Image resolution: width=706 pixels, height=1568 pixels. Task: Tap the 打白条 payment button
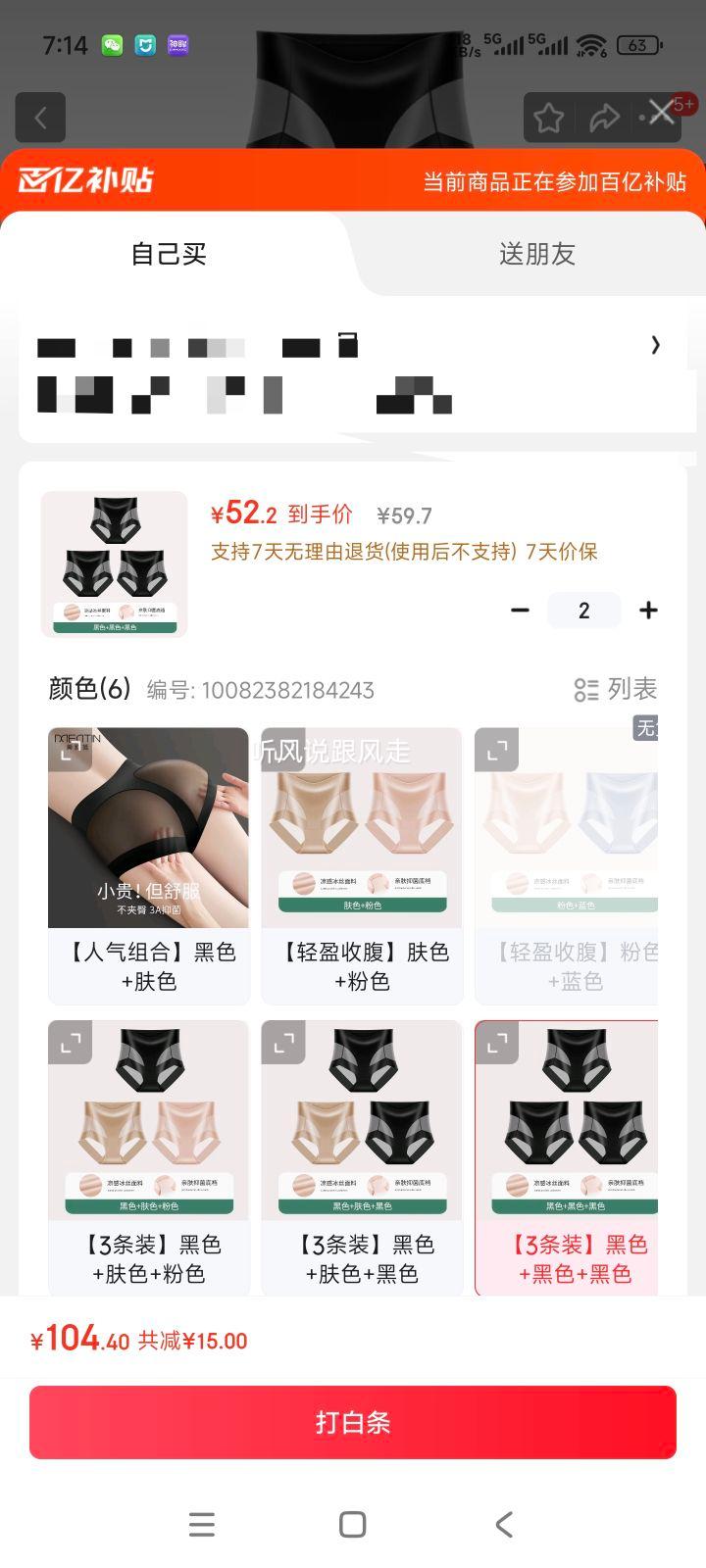click(353, 1422)
